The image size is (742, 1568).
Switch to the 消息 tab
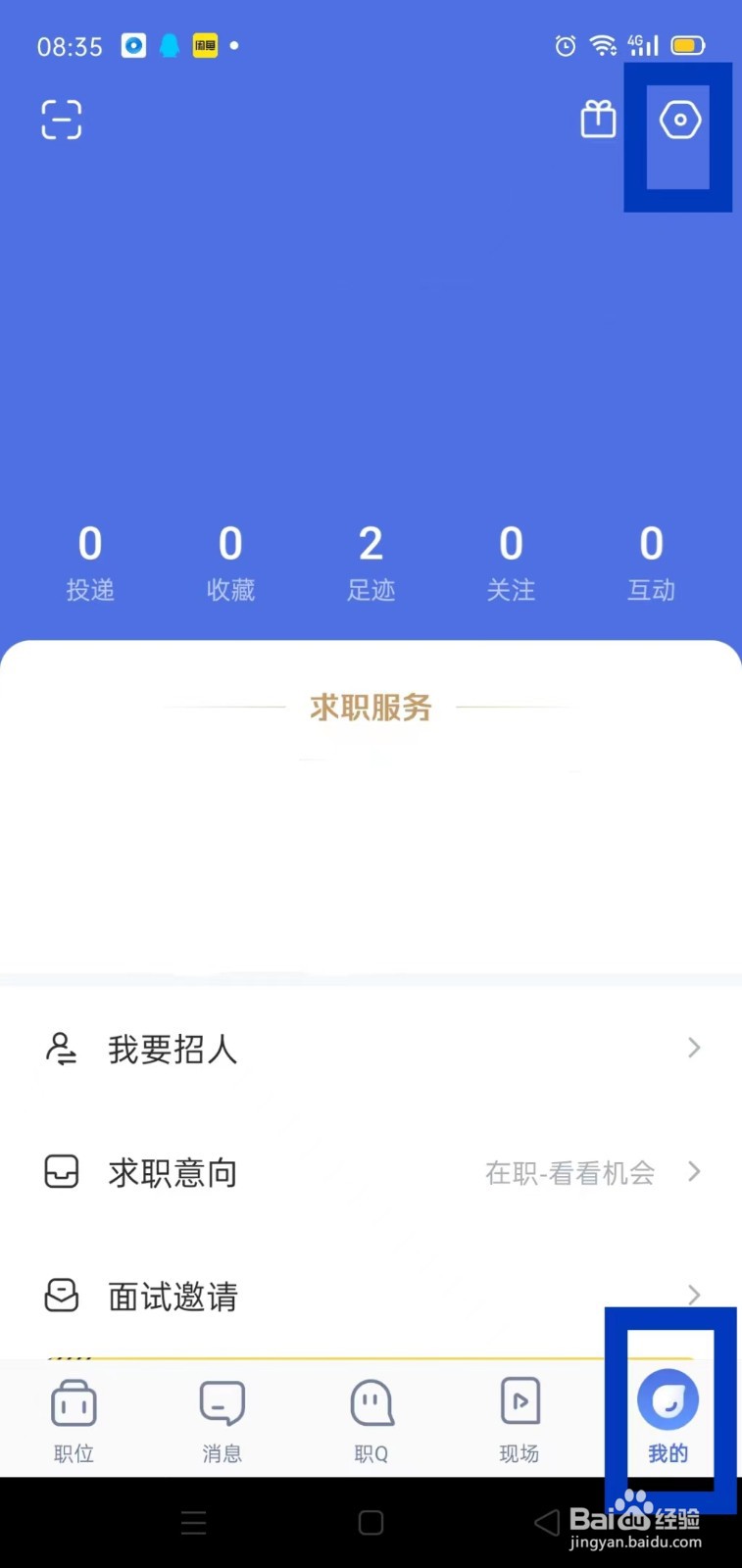coord(222,1419)
